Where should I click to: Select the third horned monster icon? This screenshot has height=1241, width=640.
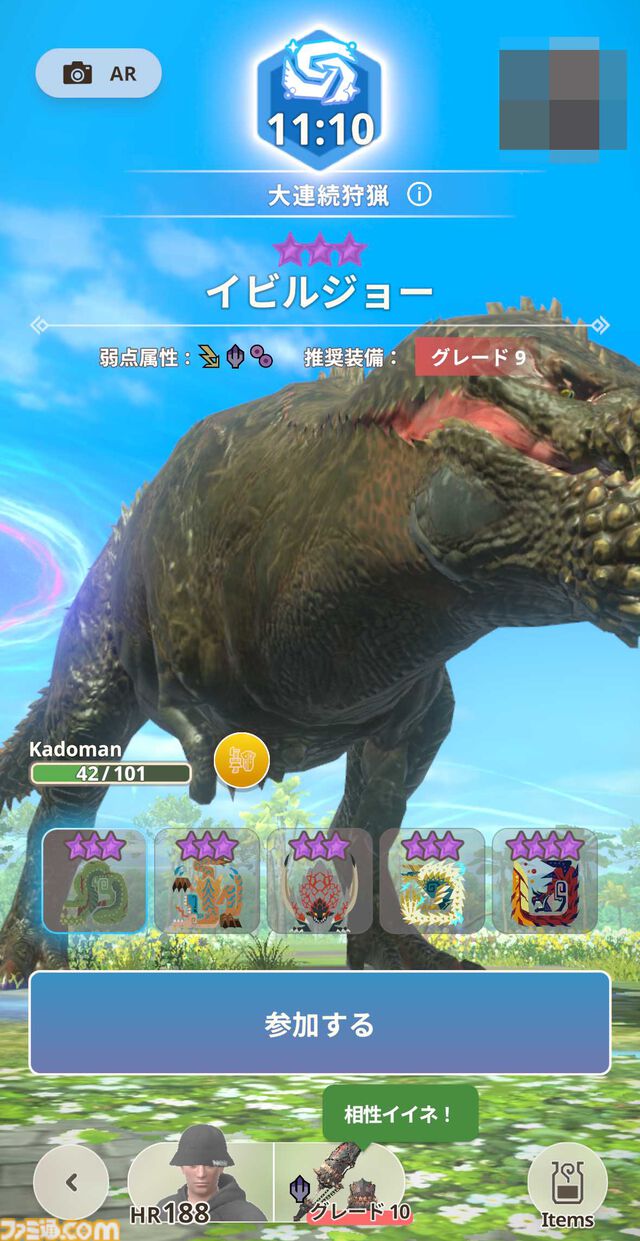pos(319,881)
